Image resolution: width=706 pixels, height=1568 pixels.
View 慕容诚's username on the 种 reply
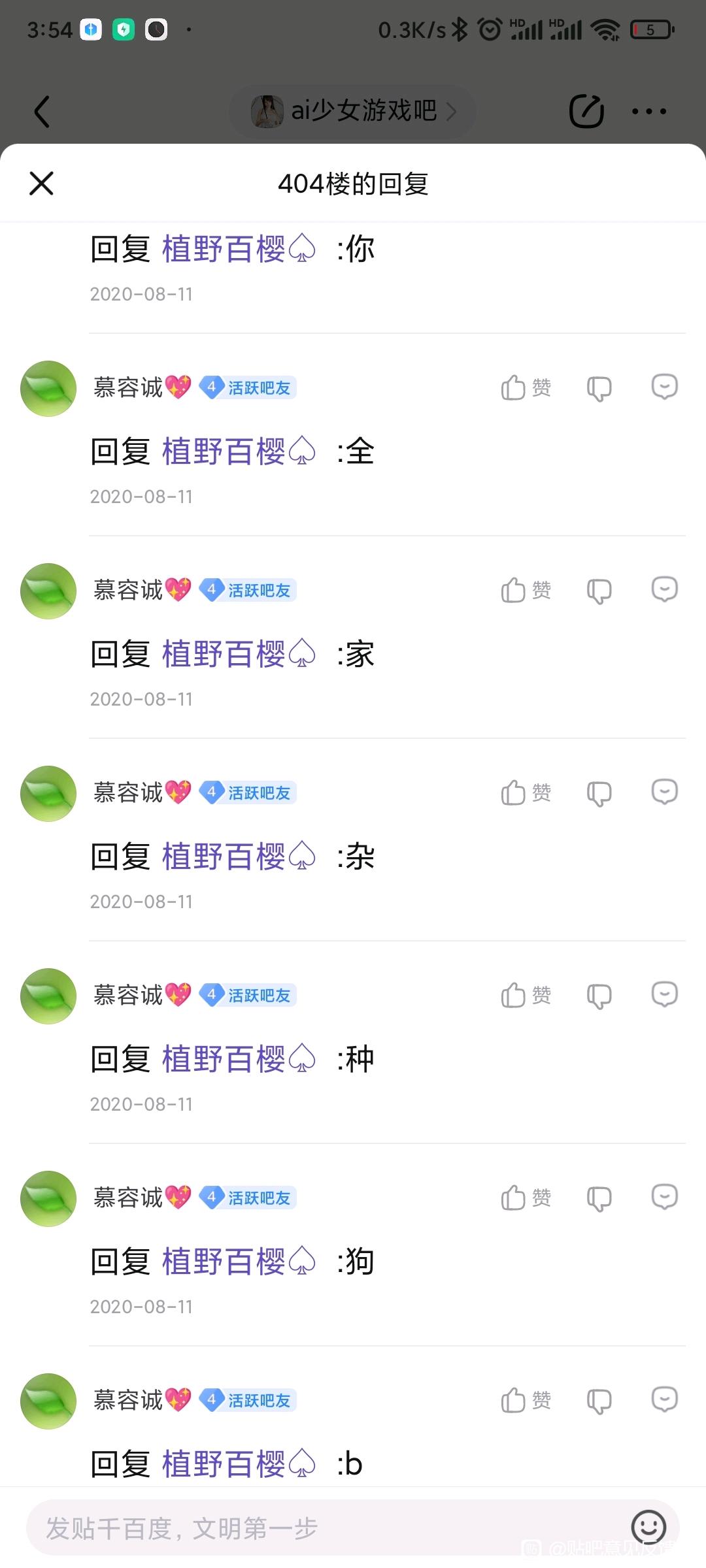coord(128,995)
